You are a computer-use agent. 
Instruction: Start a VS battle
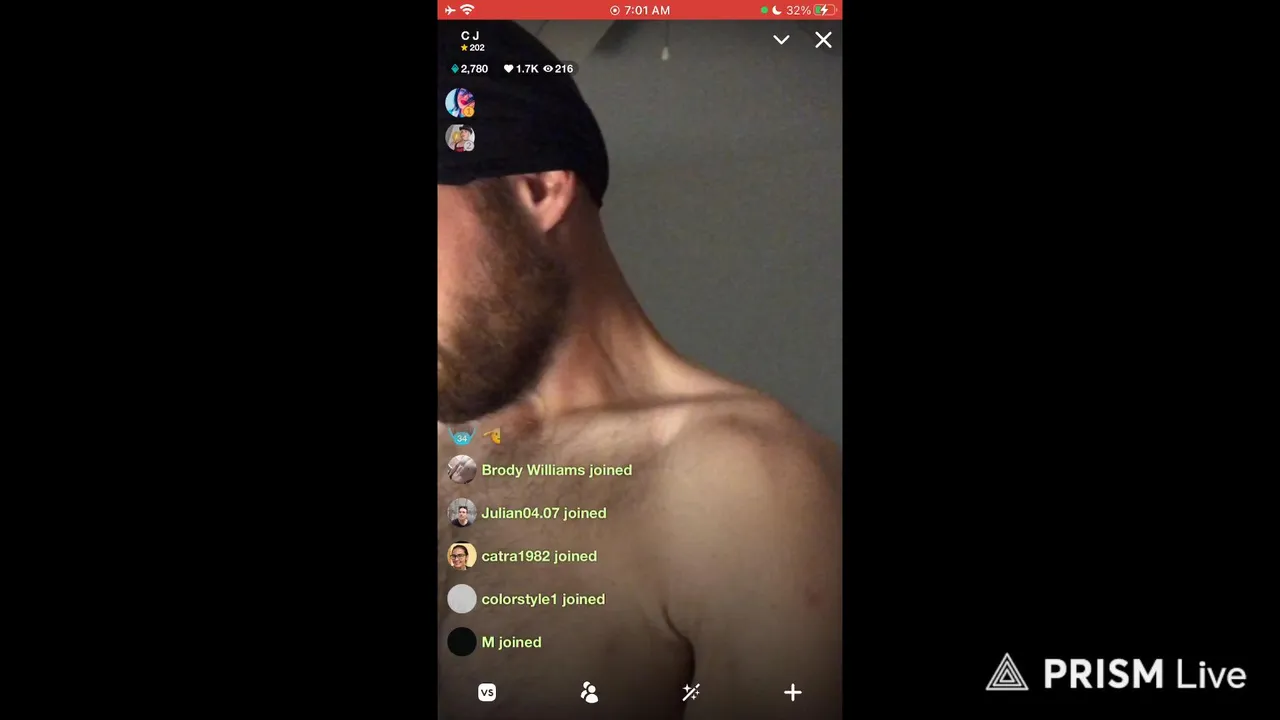pos(487,692)
